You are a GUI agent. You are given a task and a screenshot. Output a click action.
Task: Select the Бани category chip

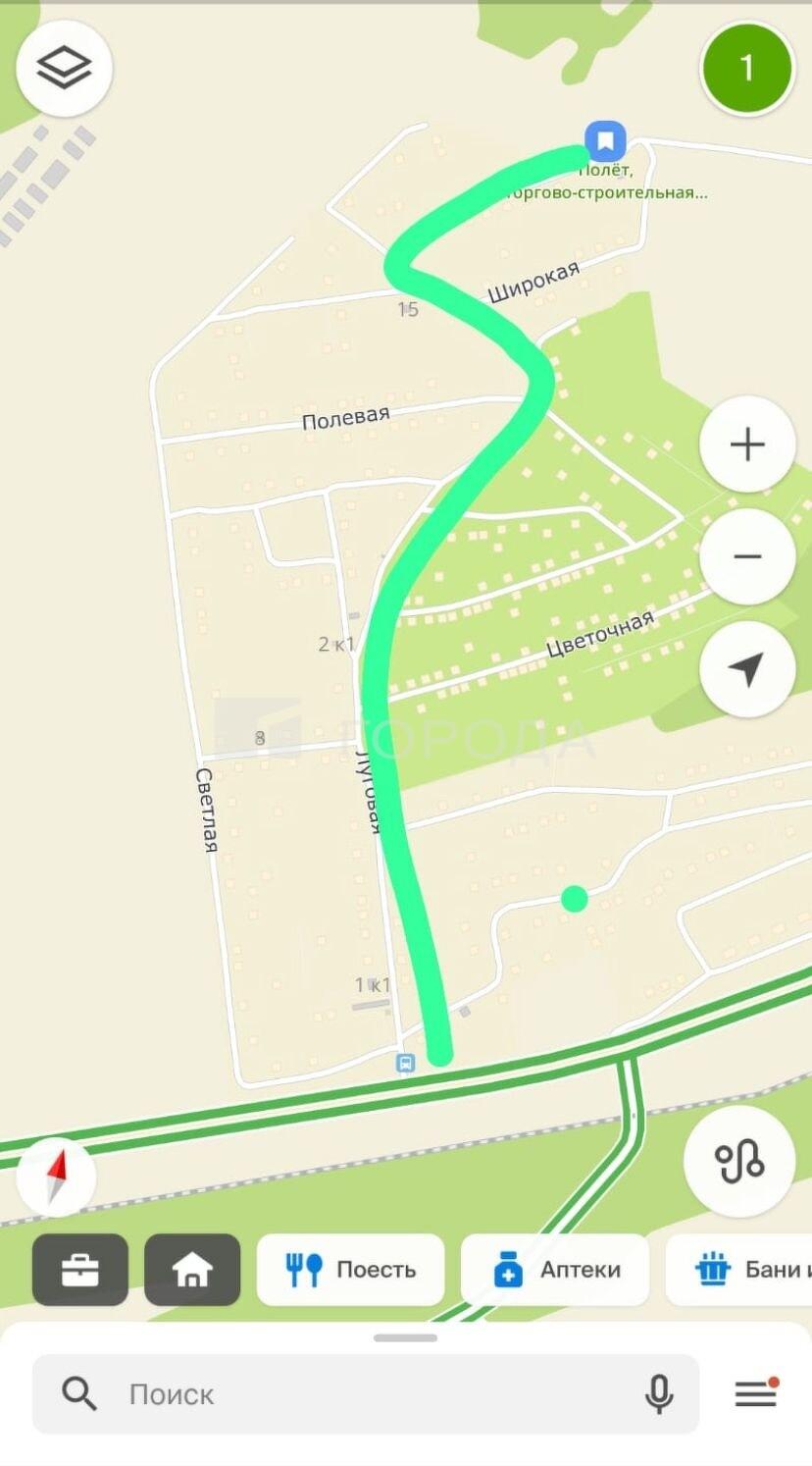click(745, 1270)
